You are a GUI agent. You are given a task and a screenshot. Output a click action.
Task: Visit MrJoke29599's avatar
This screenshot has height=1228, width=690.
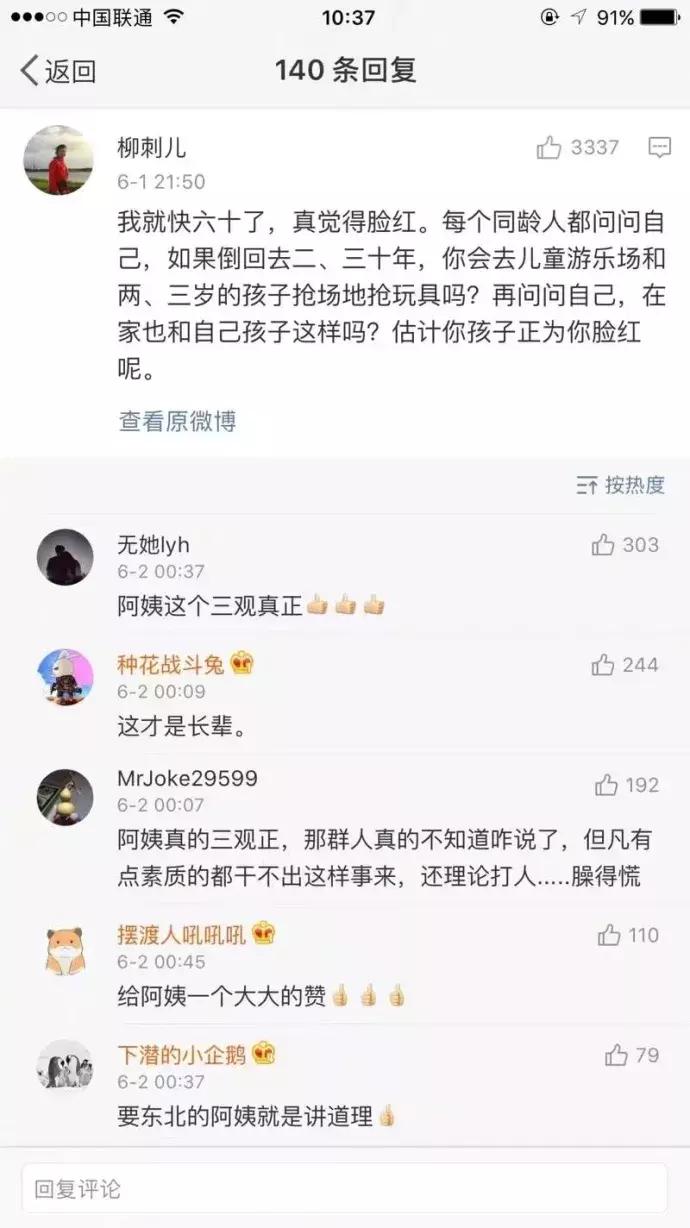[x=65, y=797]
